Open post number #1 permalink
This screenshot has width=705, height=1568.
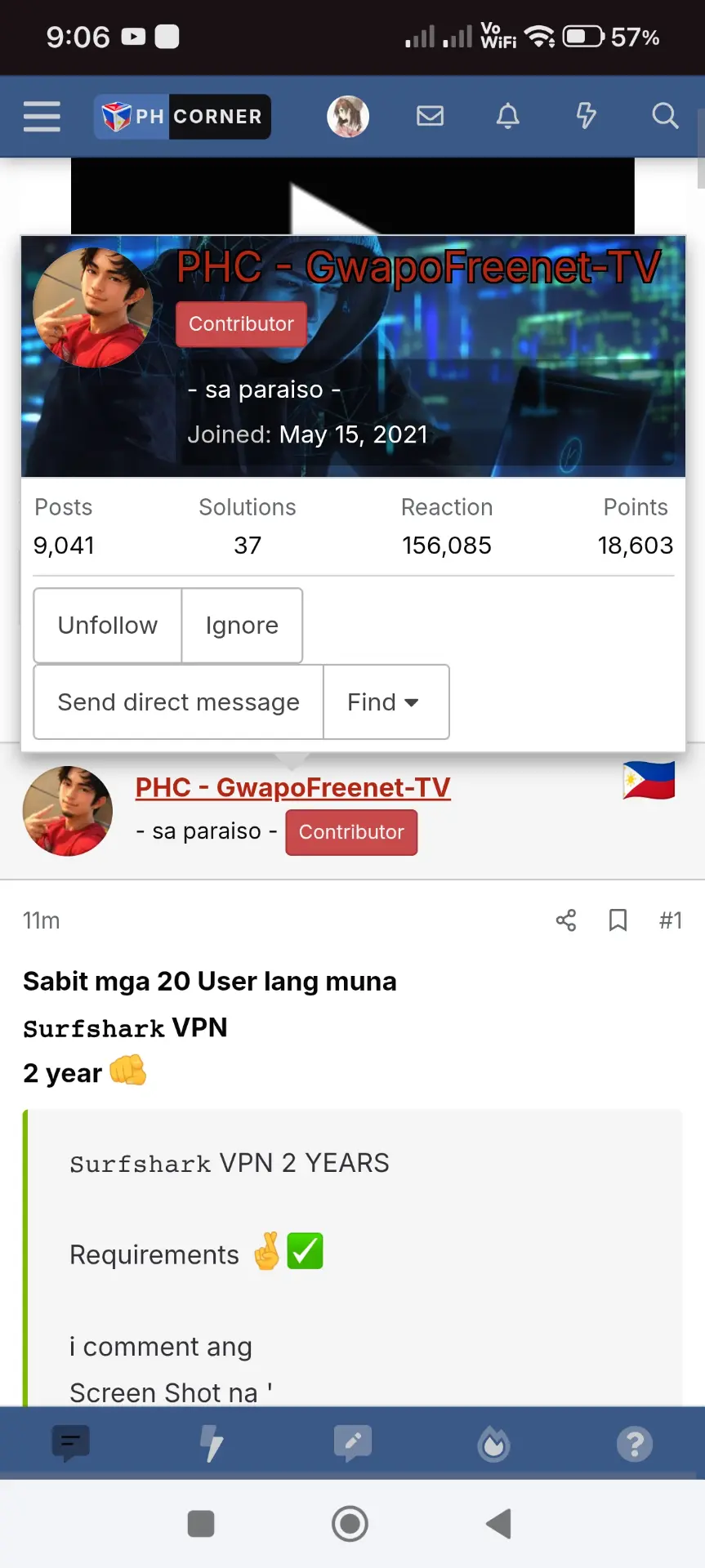[671, 920]
